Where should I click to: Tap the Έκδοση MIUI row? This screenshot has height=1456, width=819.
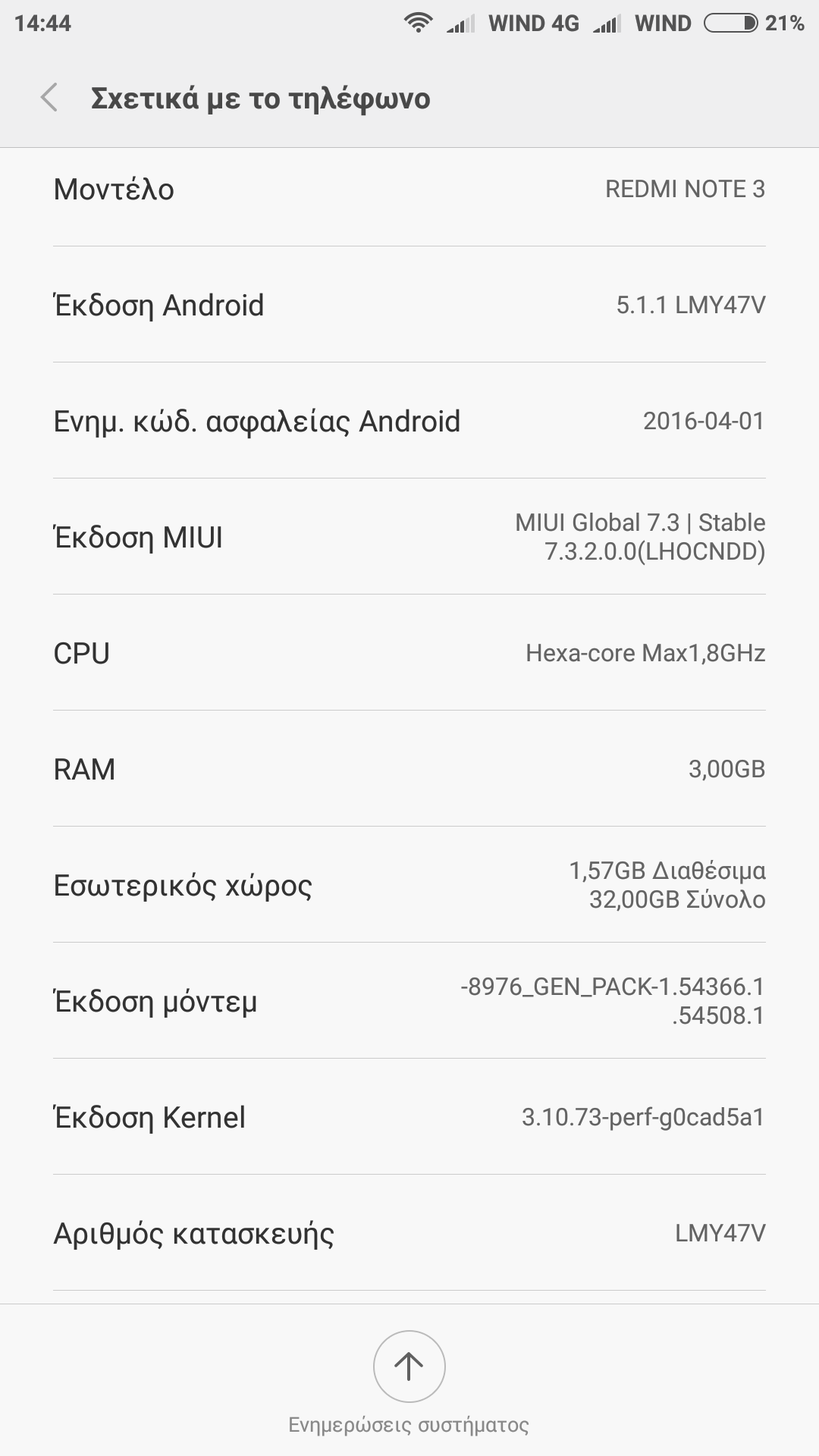click(x=409, y=537)
